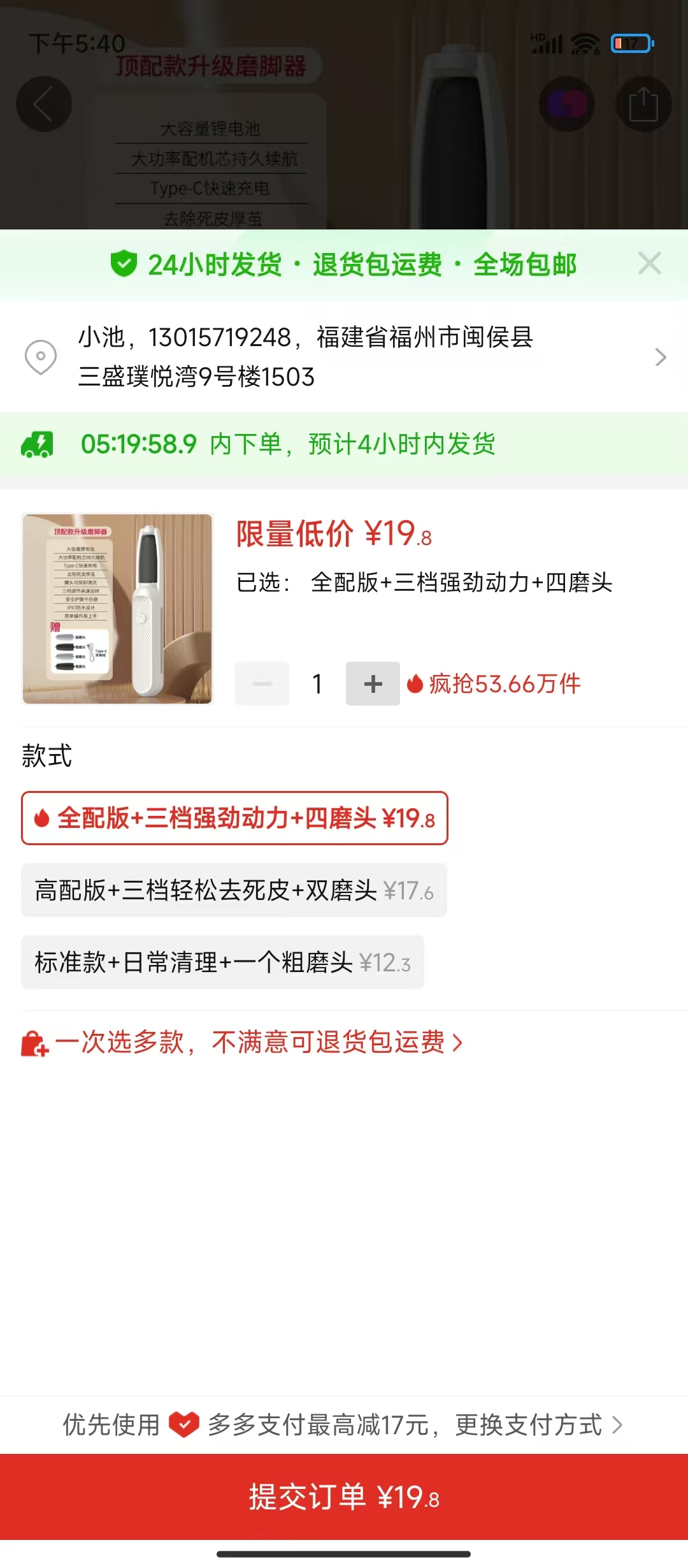
Task: Submit the order for ¥19.8
Action: [x=344, y=1497]
